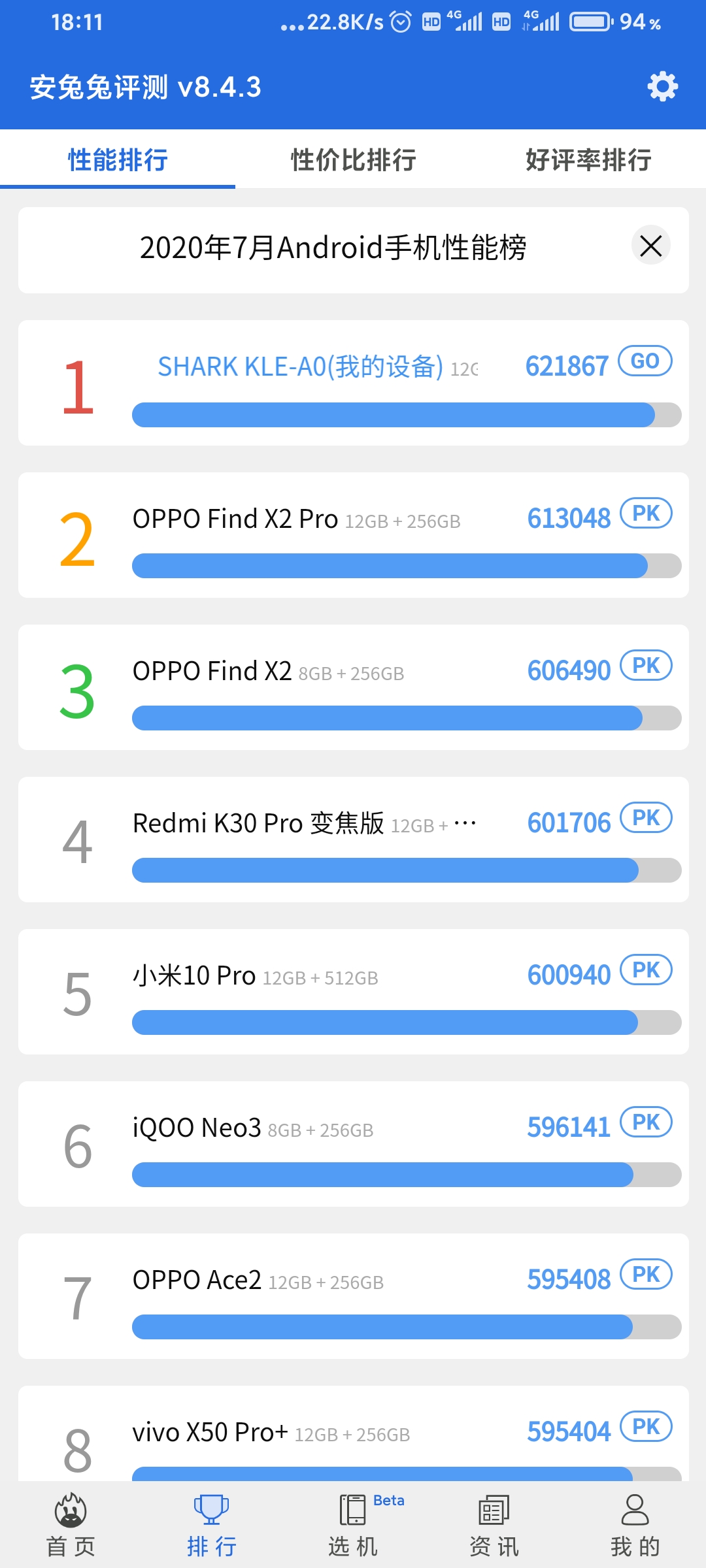Tap PK for Redmi K30 Pro 变焦版
The height and width of the screenshot is (1568, 706).
click(646, 817)
